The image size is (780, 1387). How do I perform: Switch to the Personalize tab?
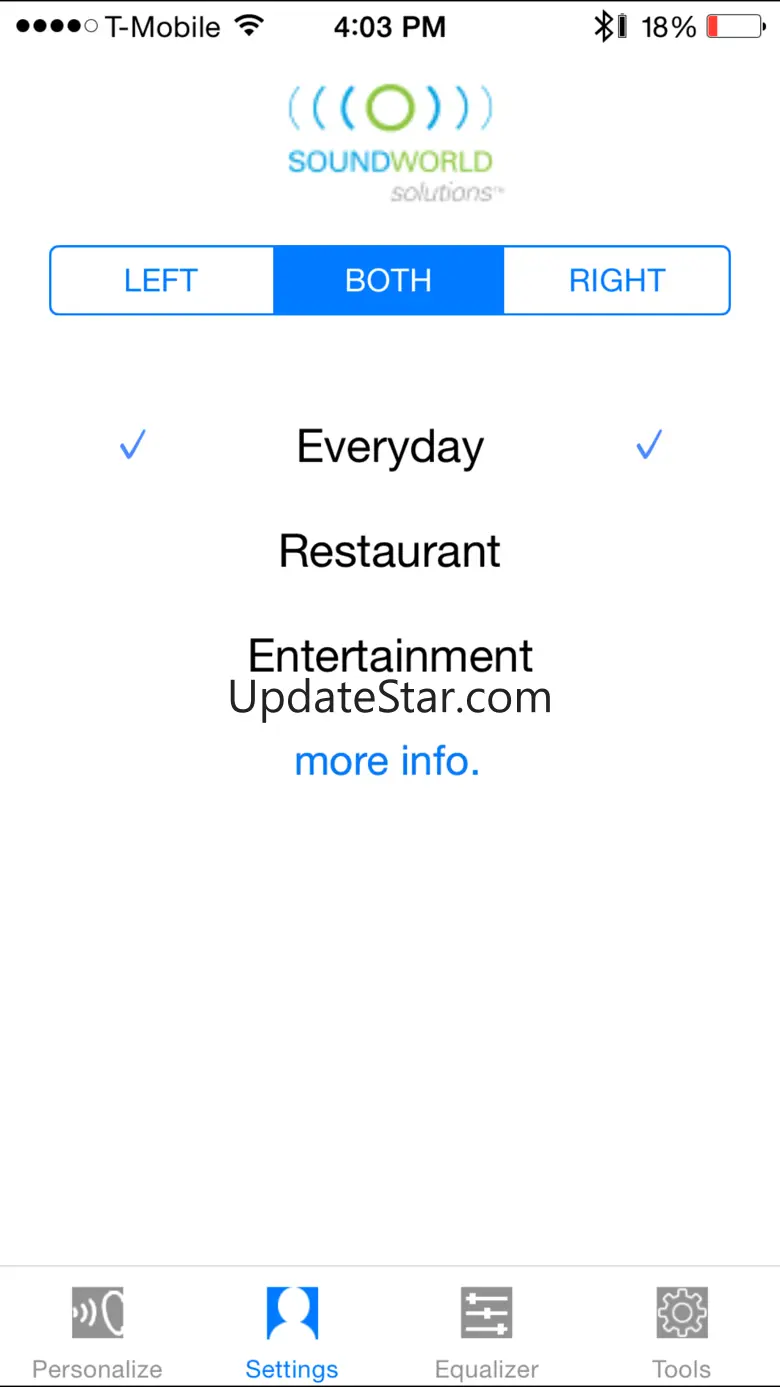click(x=97, y=1330)
